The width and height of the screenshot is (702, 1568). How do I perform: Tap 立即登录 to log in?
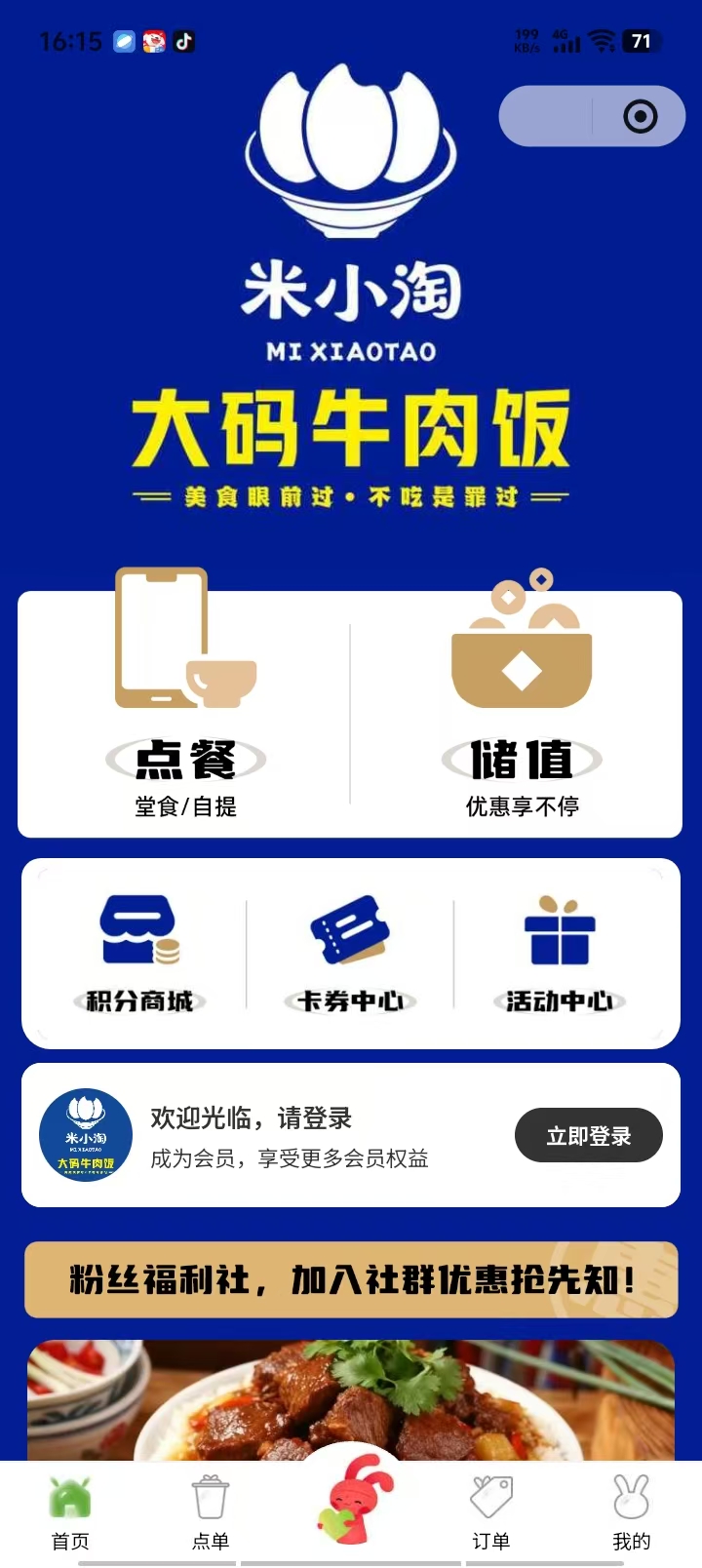click(588, 1135)
